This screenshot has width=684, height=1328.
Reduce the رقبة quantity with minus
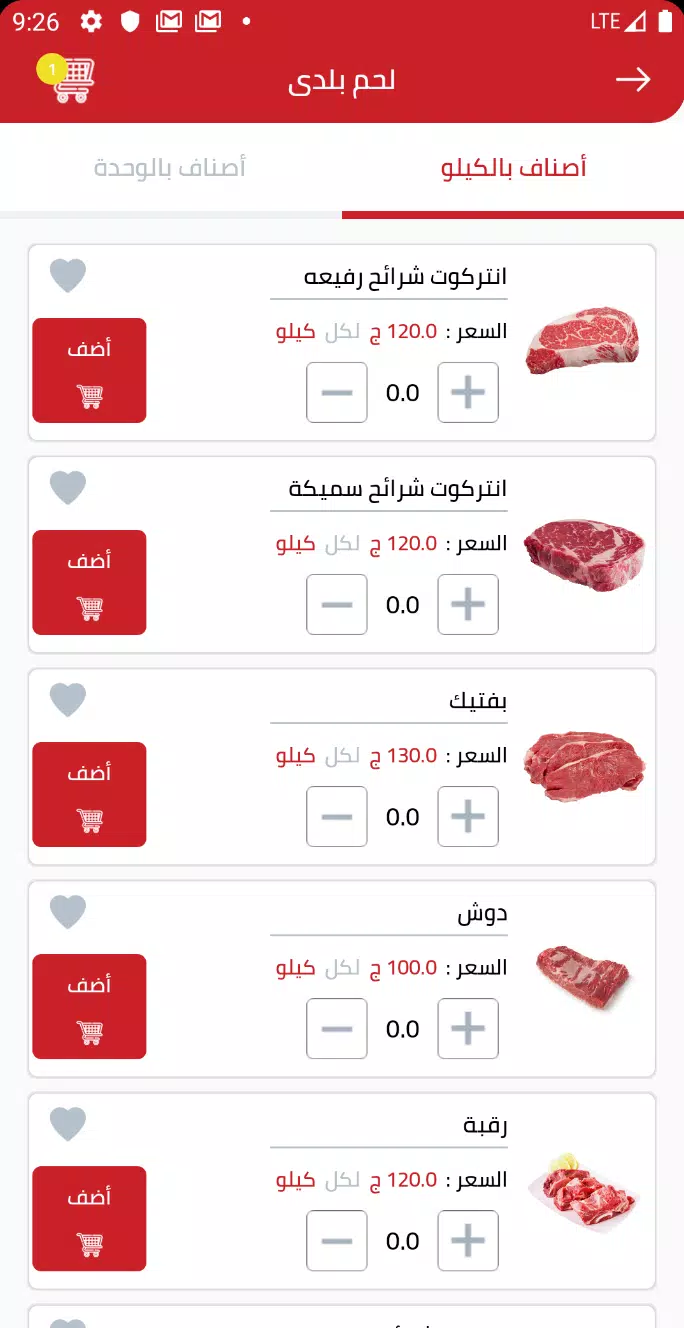[337, 1241]
